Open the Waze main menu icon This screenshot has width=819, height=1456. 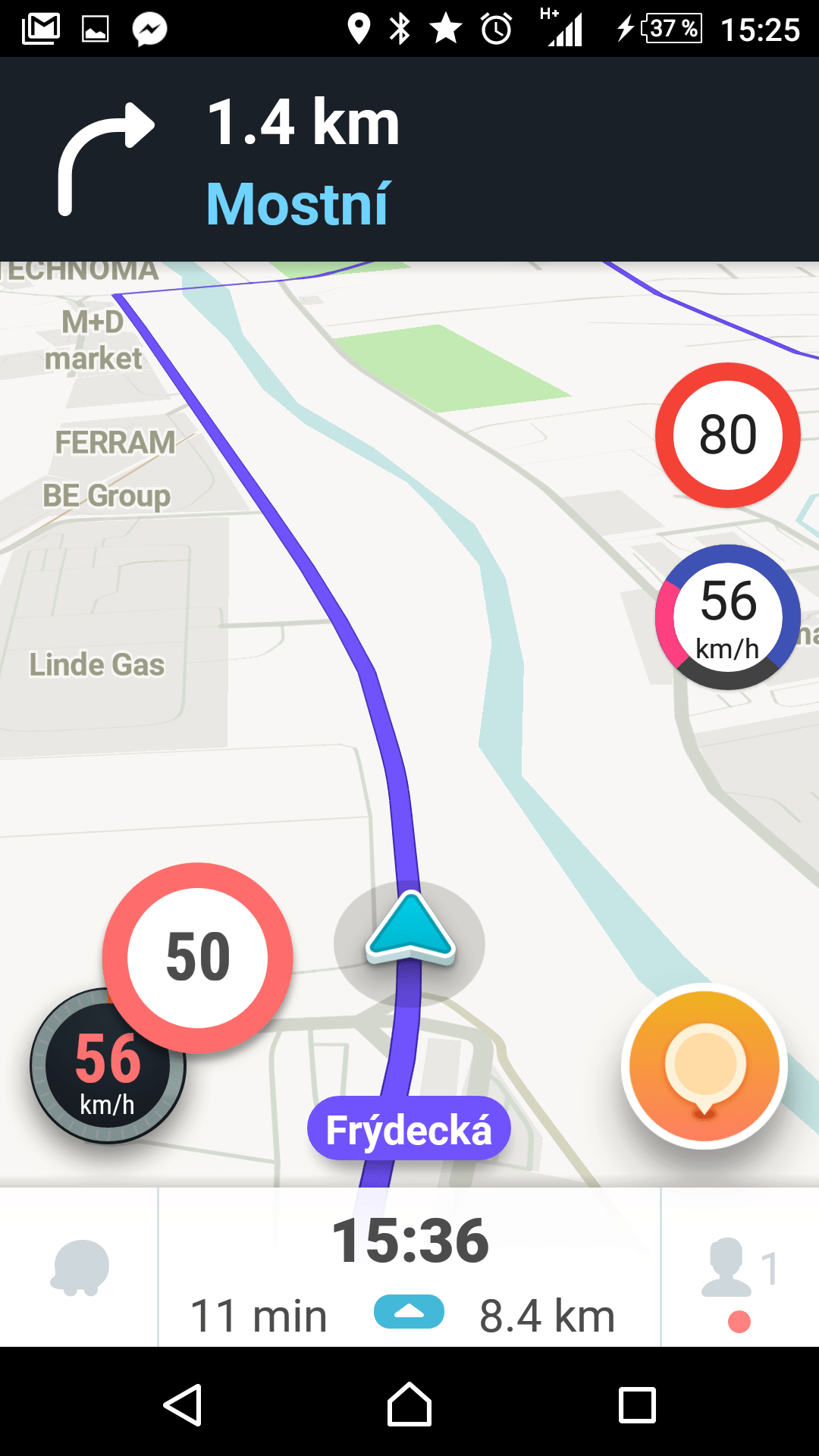click(x=80, y=1268)
